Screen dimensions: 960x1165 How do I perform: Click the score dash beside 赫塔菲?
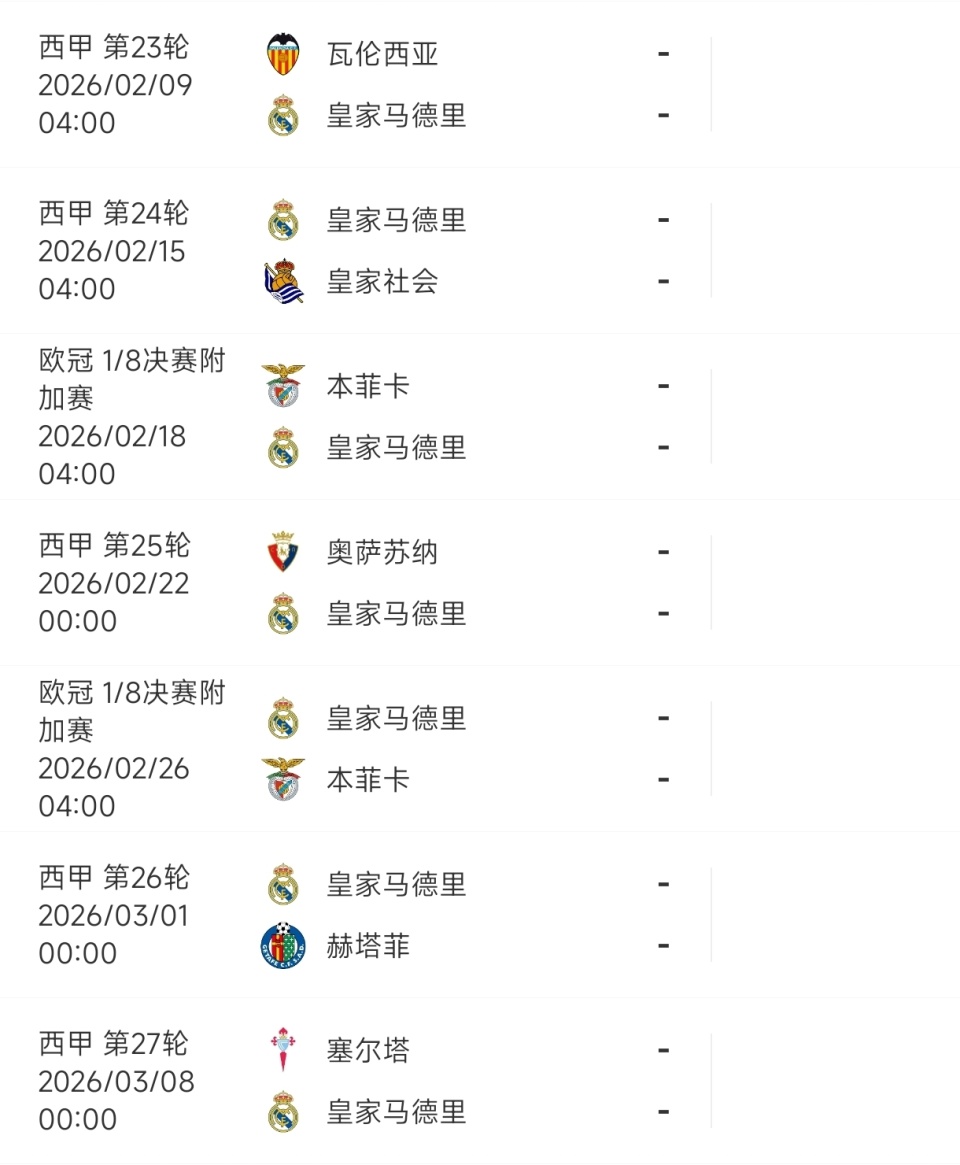point(663,943)
